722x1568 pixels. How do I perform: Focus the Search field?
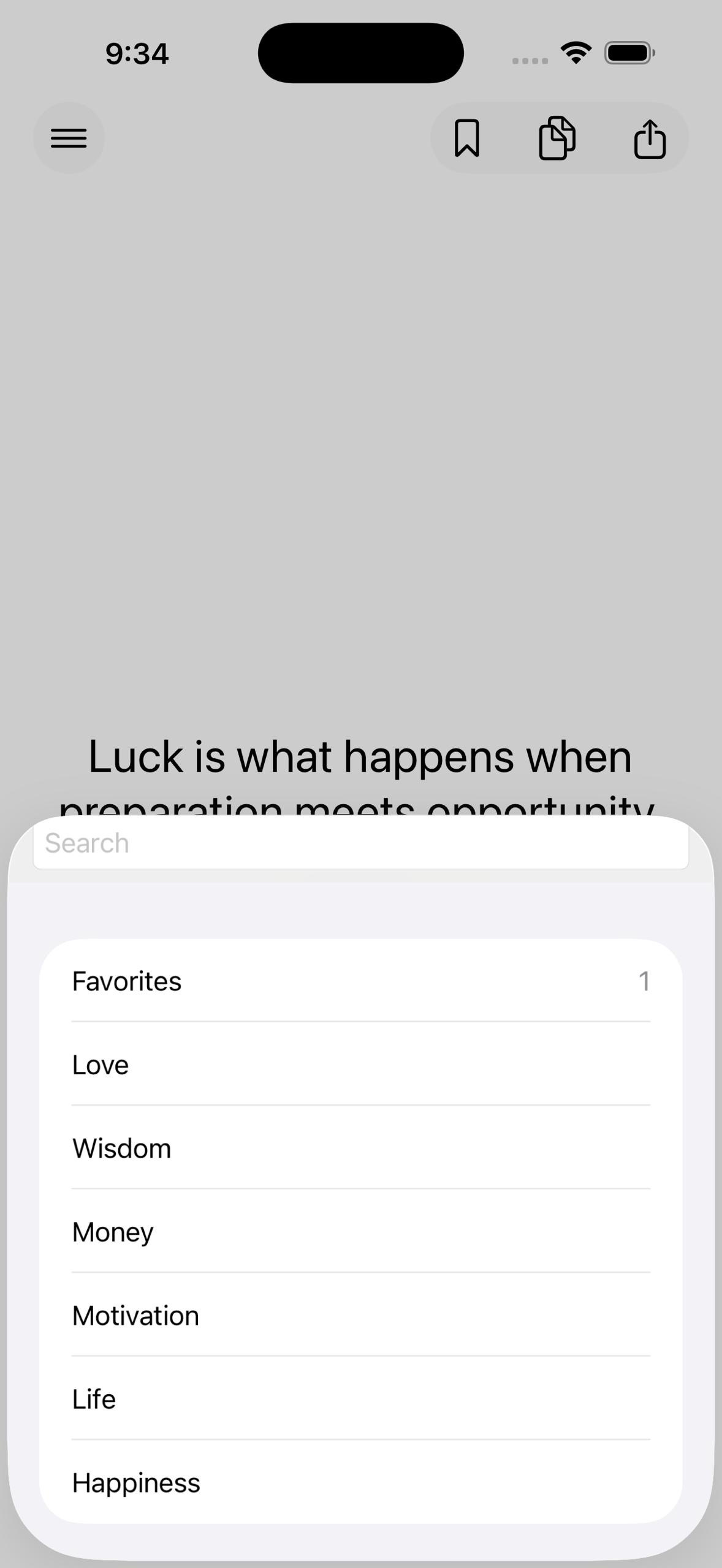coord(360,843)
